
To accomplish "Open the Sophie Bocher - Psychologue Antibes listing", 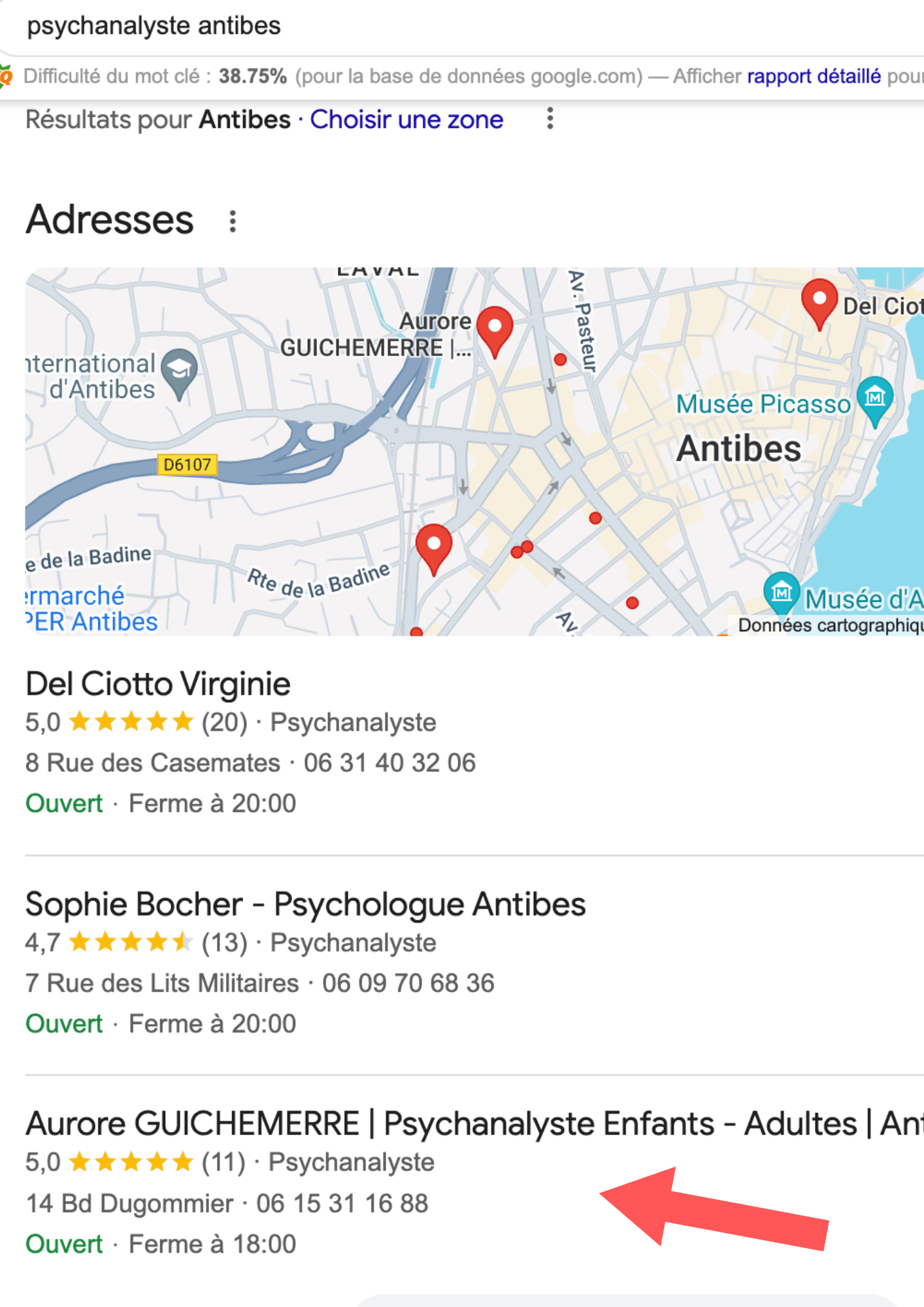I will coord(305,904).
